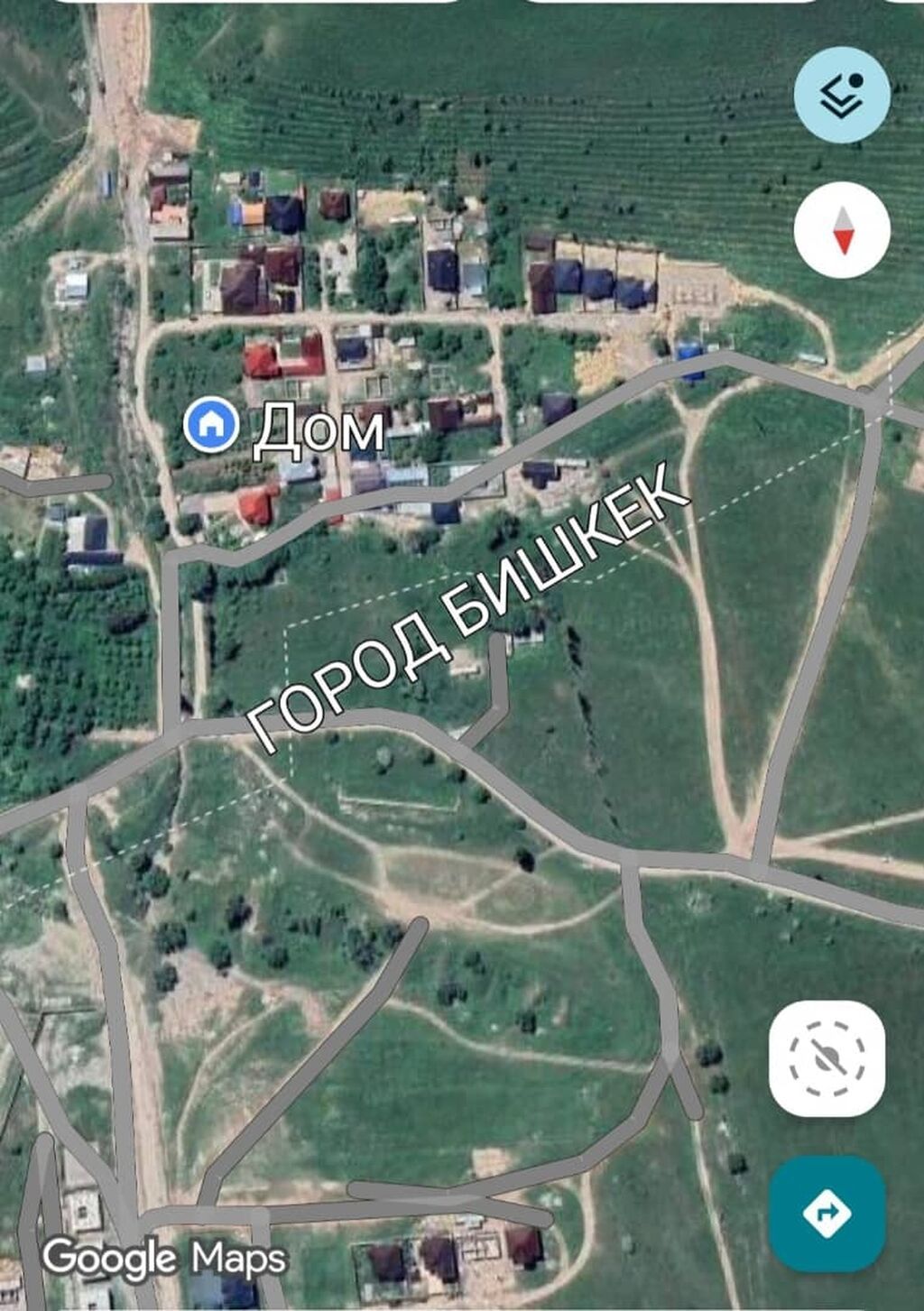Open directions with the blue arrow button
The height and width of the screenshot is (1311, 924).
pos(827,1214)
